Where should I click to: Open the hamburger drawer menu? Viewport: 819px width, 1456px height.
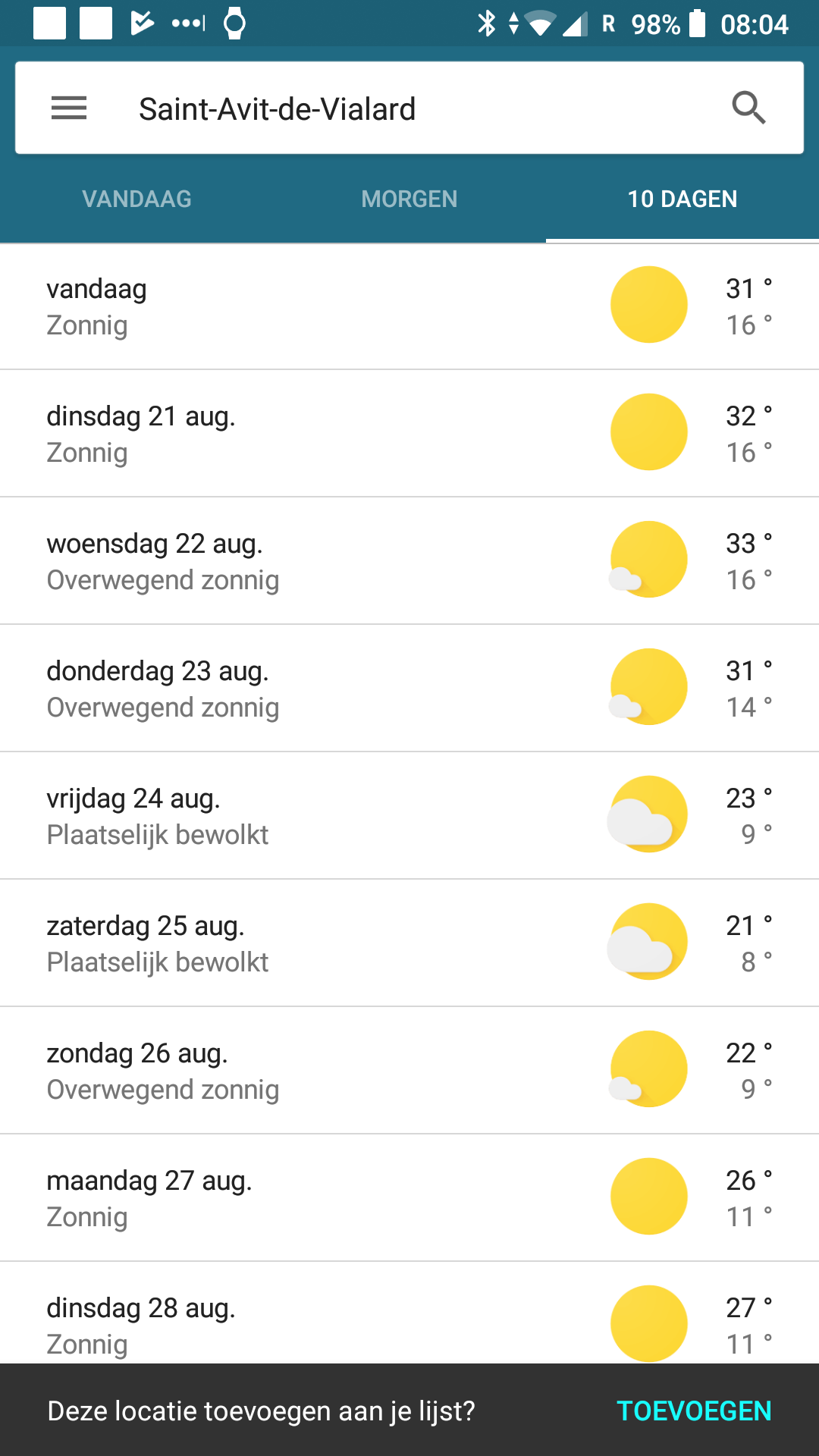tap(69, 108)
